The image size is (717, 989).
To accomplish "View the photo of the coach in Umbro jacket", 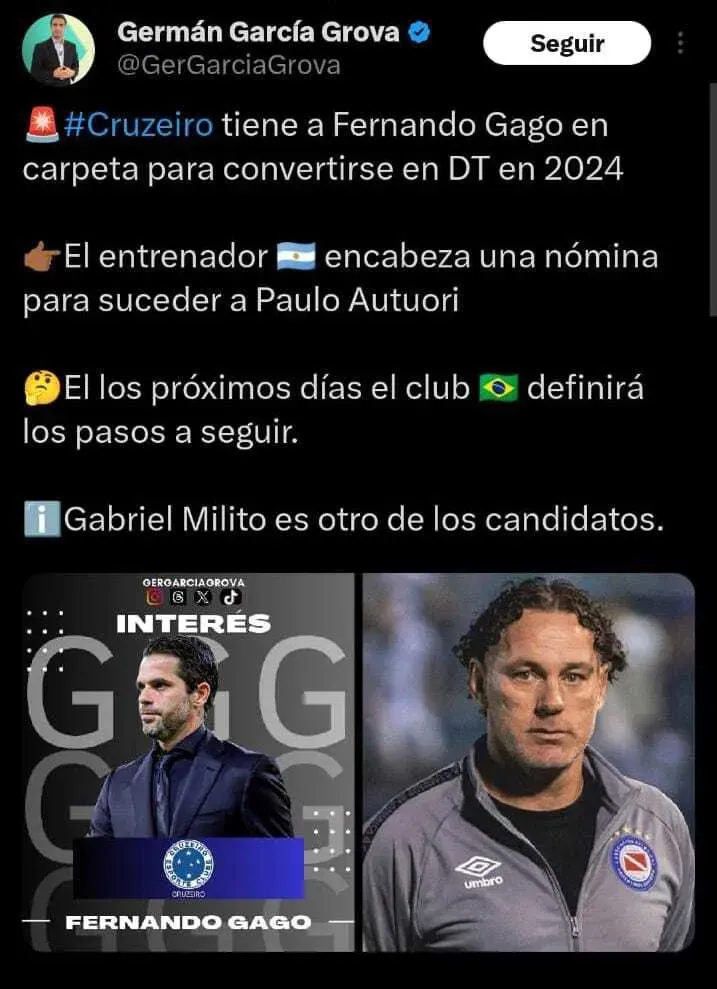I will (528, 762).
